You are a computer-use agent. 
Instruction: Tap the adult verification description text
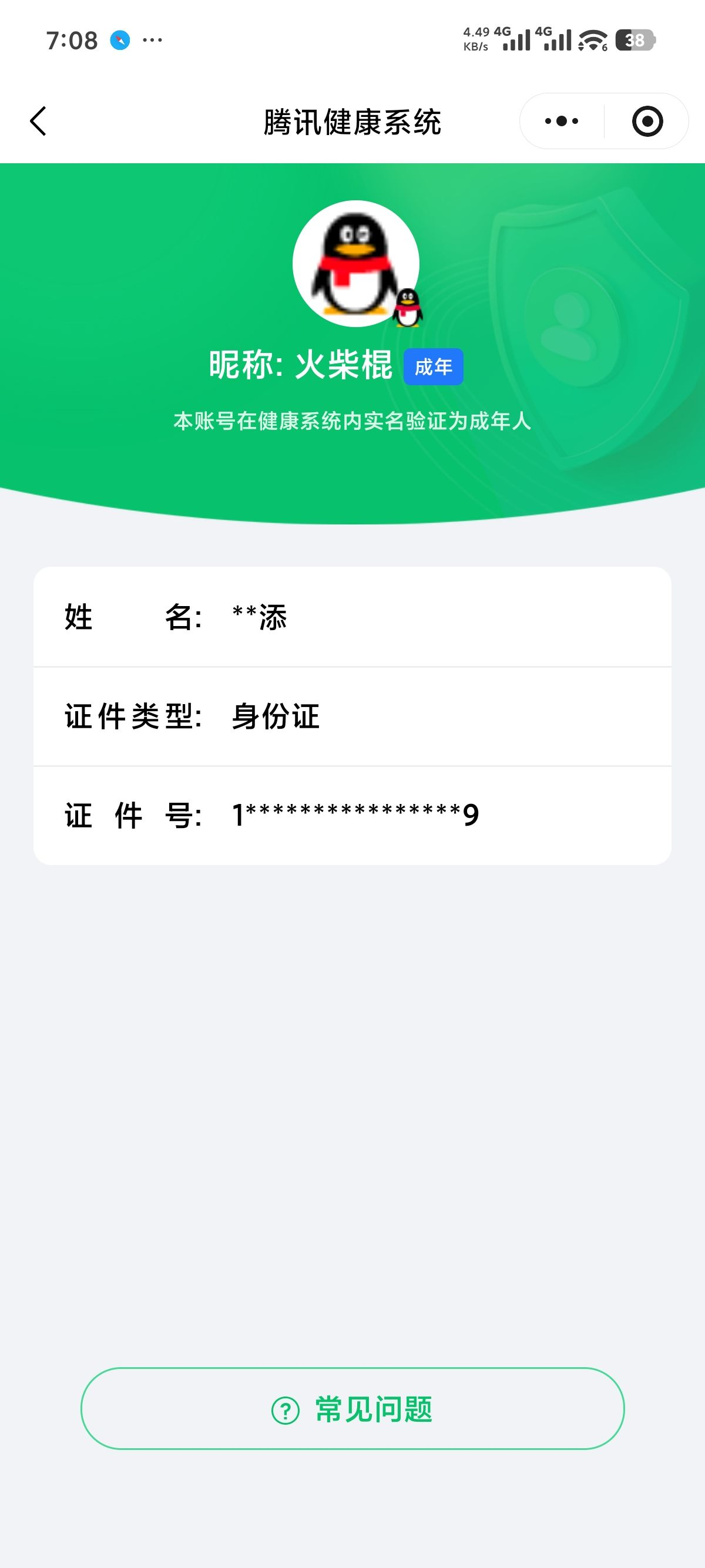click(x=352, y=421)
